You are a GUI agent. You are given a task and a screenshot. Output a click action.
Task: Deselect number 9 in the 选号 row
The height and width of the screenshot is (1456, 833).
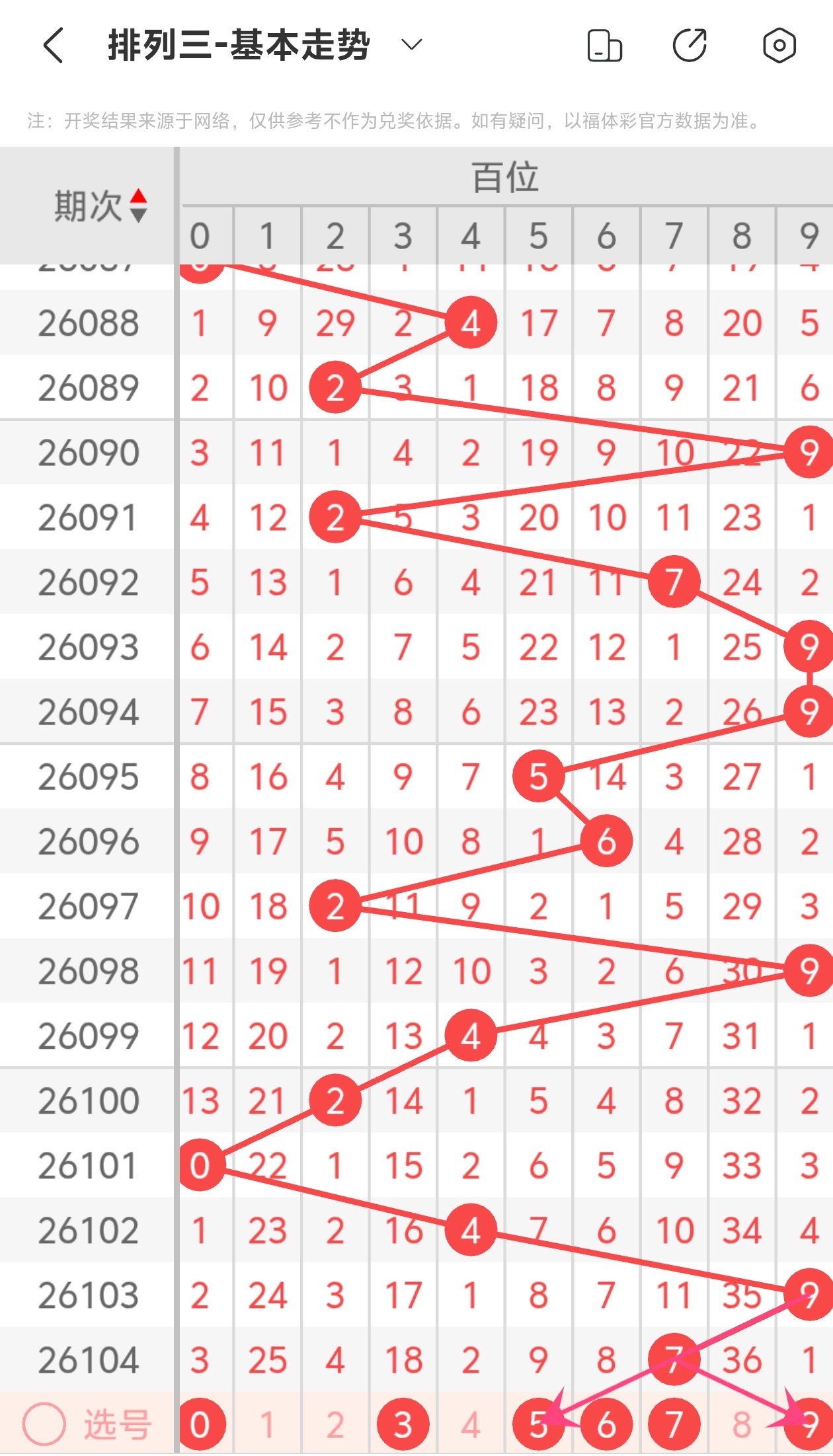click(809, 1424)
